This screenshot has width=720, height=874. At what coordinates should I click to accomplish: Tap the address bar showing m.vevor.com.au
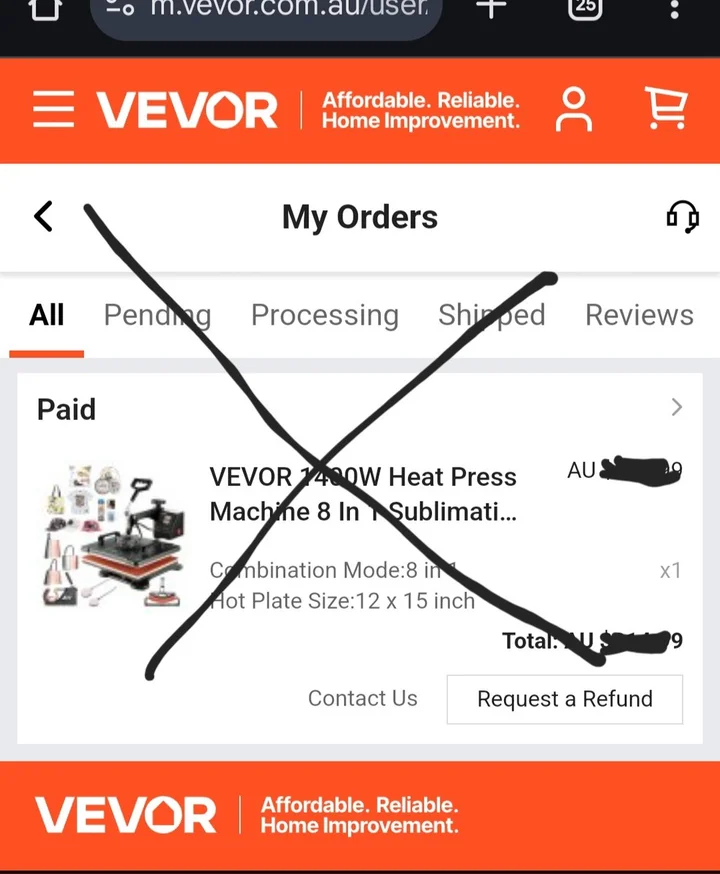pos(265,9)
